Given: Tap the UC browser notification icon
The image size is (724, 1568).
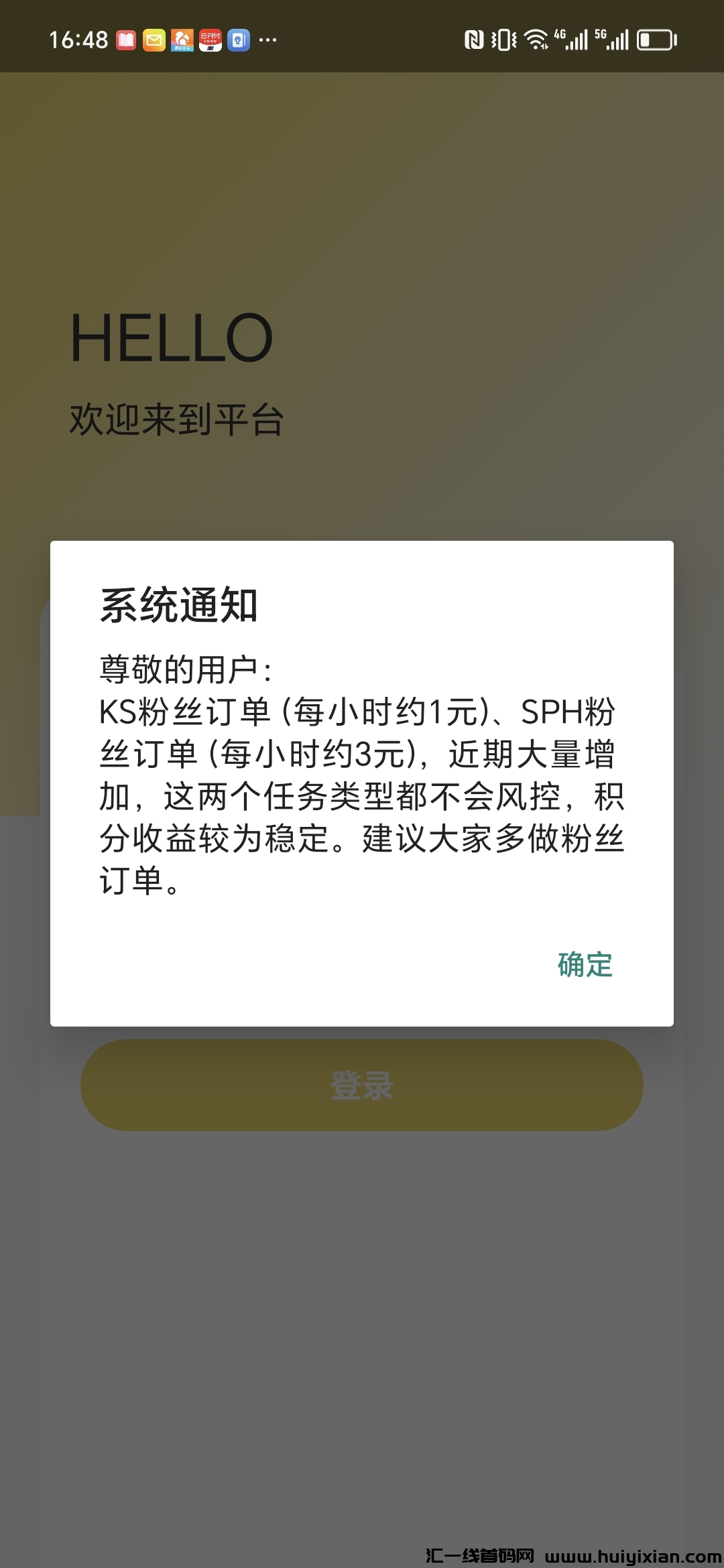Looking at the screenshot, I should coord(182,40).
